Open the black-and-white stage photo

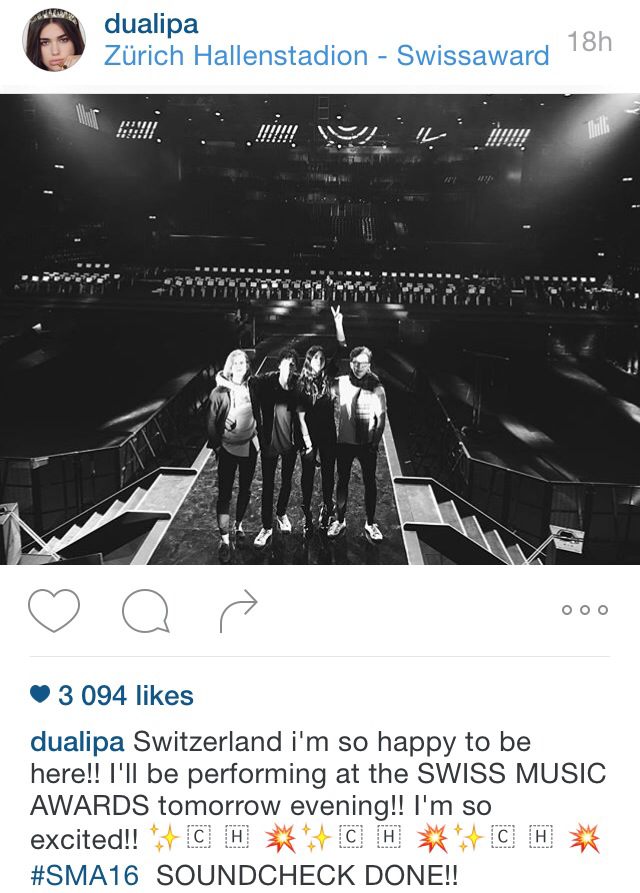(320, 329)
